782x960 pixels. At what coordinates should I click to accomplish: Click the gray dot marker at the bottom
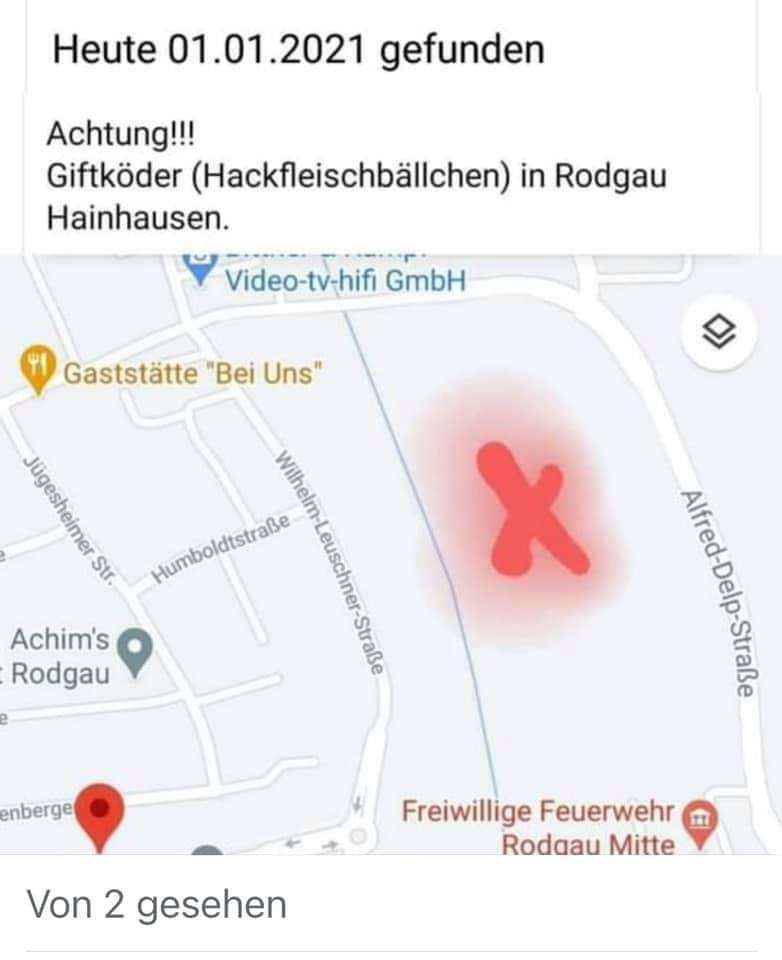point(205,851)
